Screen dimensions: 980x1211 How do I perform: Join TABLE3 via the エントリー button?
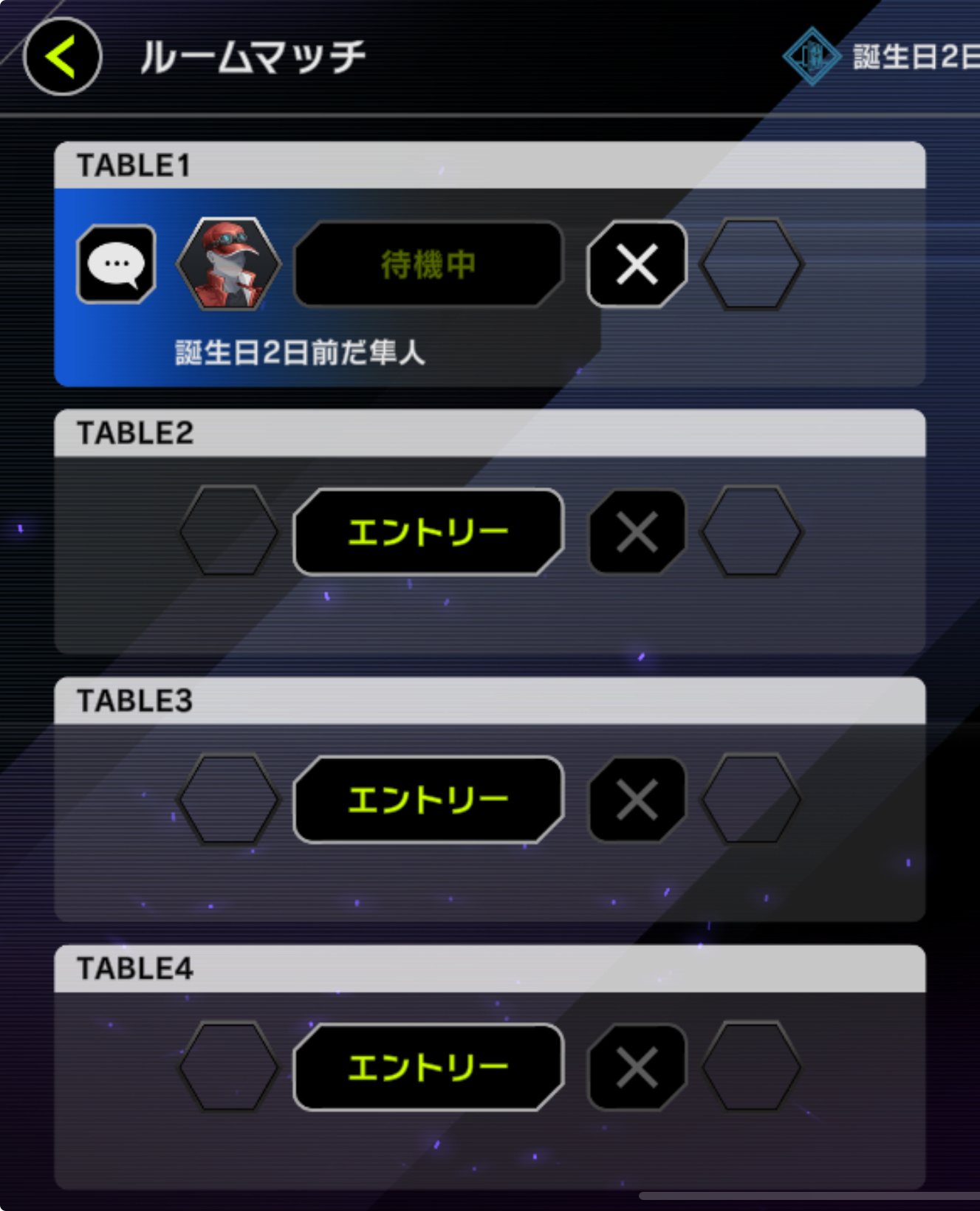[428, 800]
